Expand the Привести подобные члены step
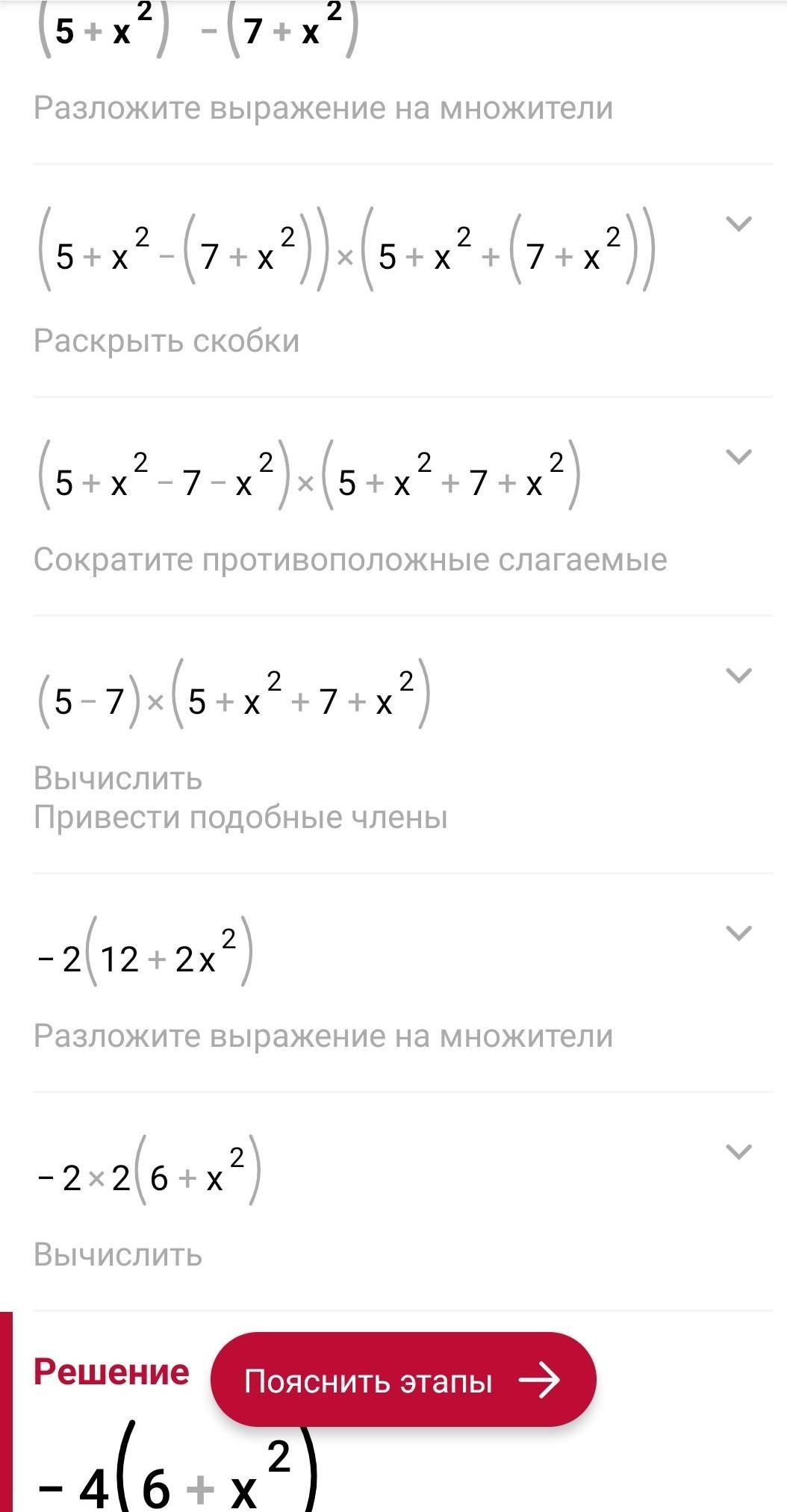The height and width of the screenshot is (1512, 787). point(738,675)
